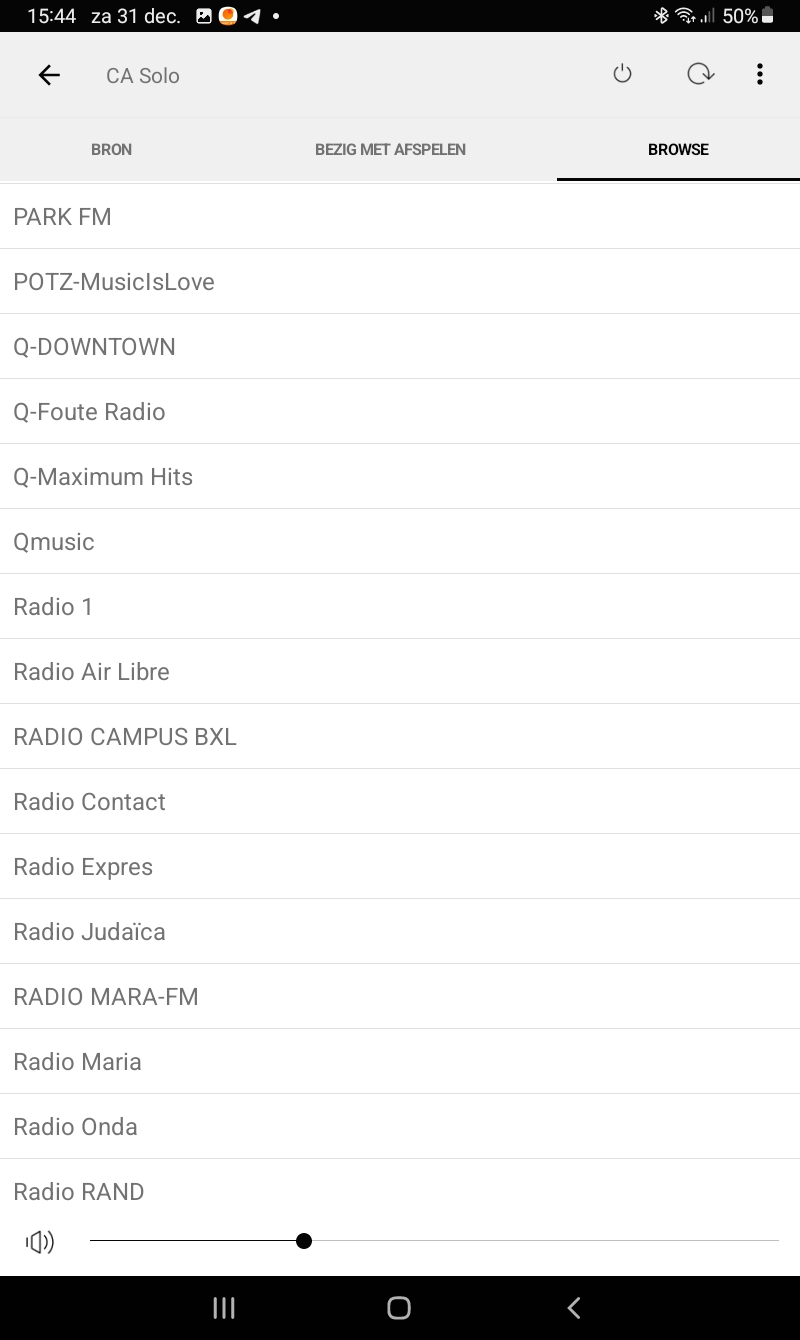800x1340 pixels.
Task: Switch to the BEZIG MET AFSPELEN tab
Action: coord(390,149)
